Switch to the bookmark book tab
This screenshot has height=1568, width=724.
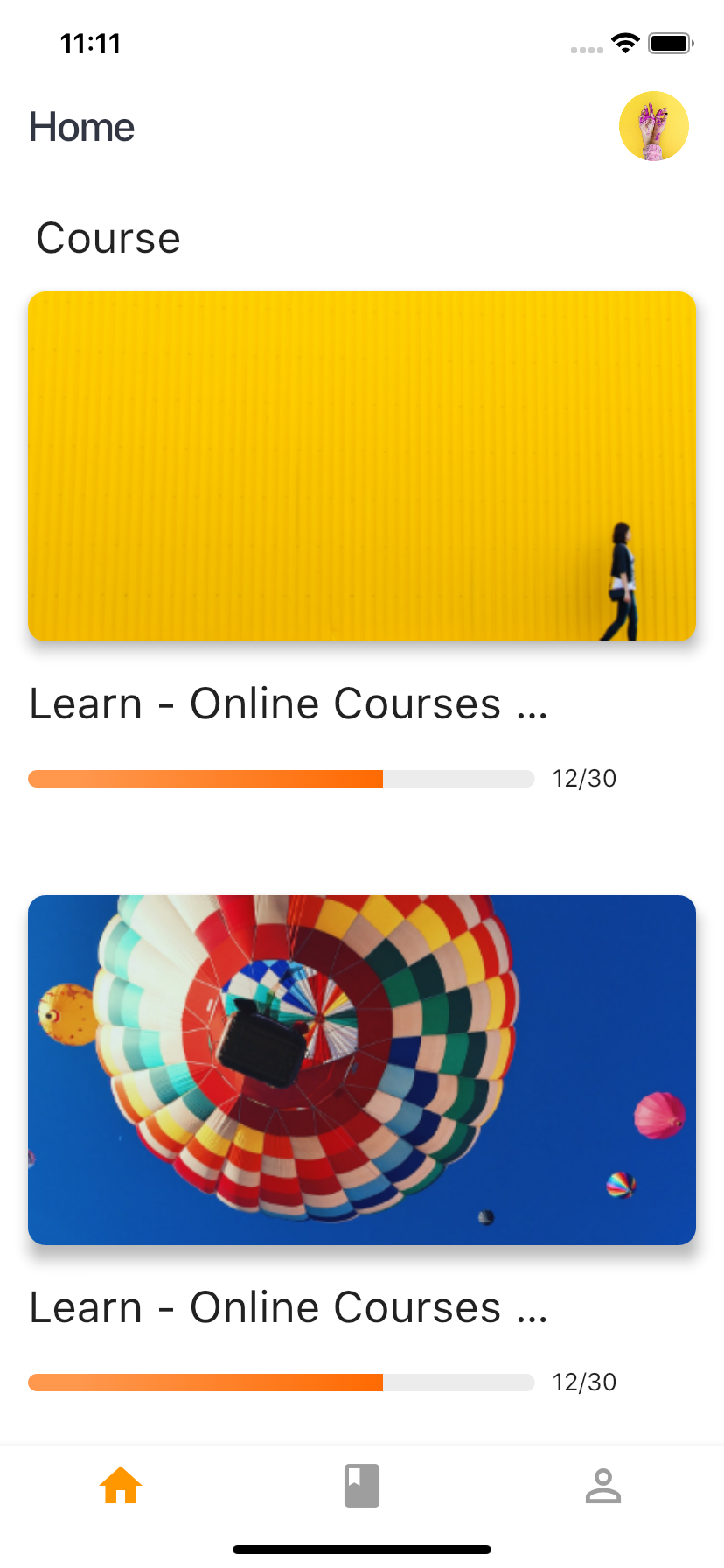point(362,1486)
